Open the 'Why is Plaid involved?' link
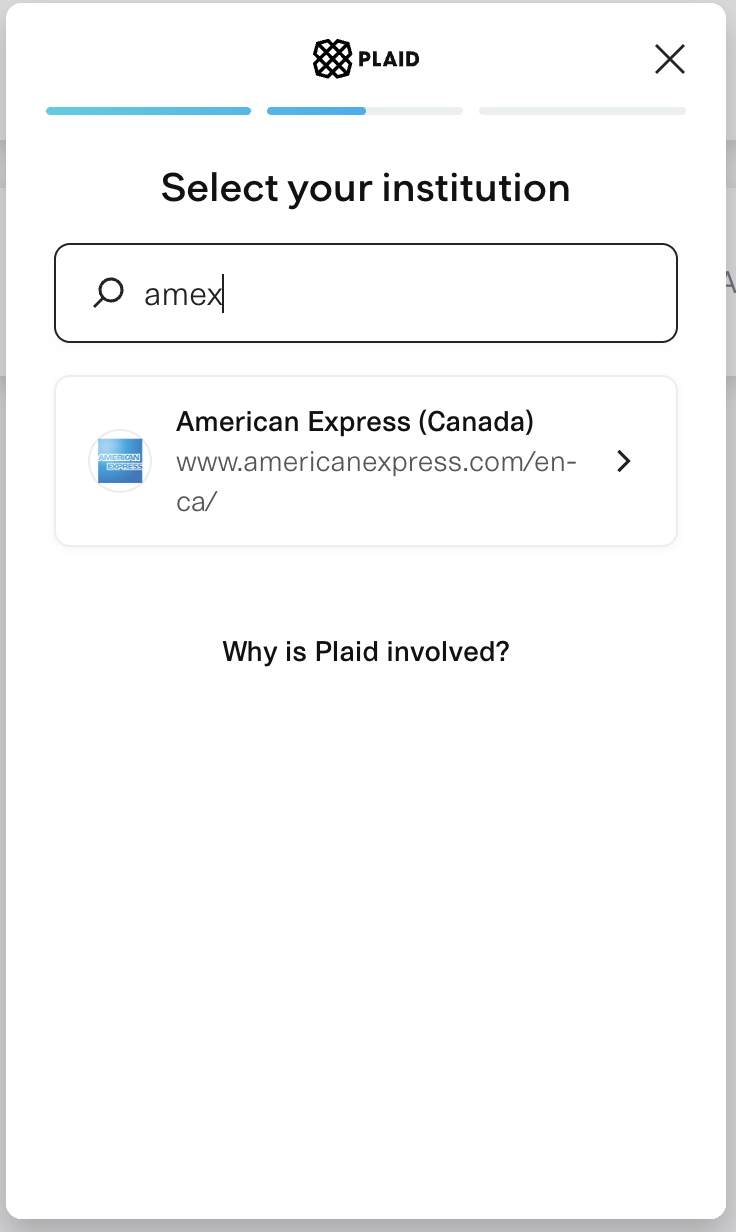 (x=366, y=652)
